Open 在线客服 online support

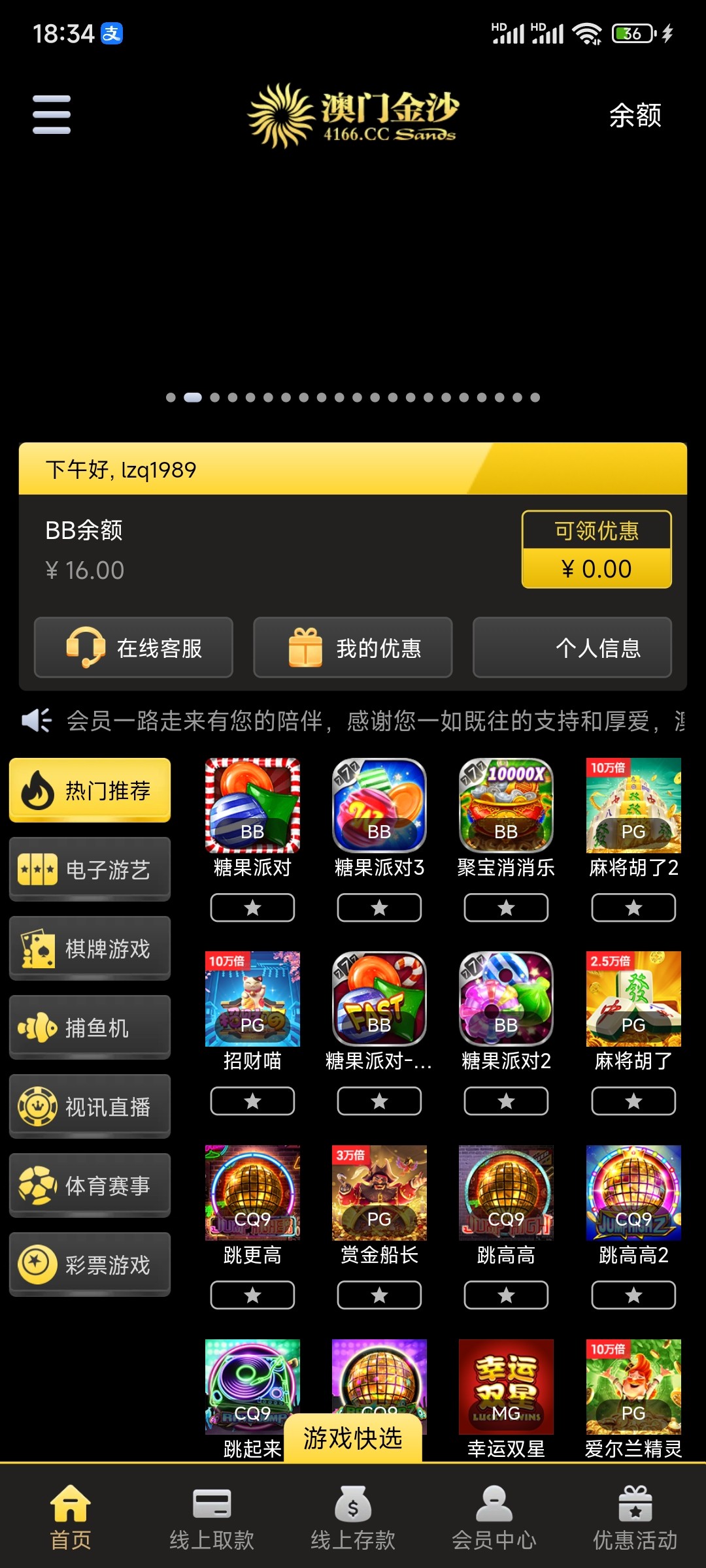pyautogui.click(x=133, y=647)
